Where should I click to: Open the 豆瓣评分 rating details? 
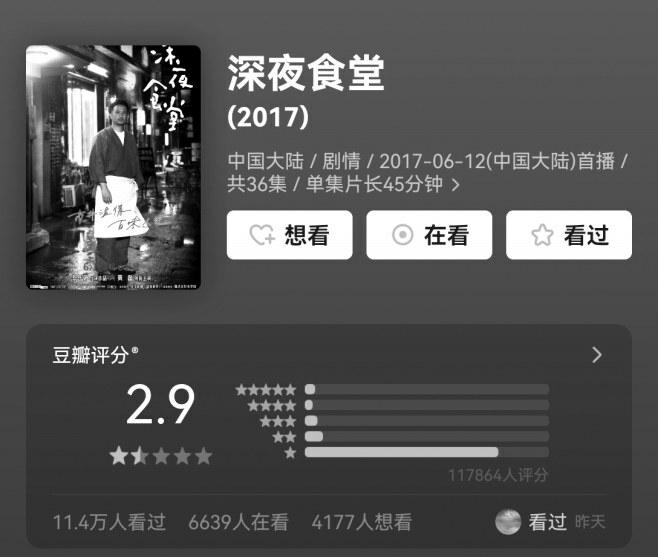tap(596, 355)
